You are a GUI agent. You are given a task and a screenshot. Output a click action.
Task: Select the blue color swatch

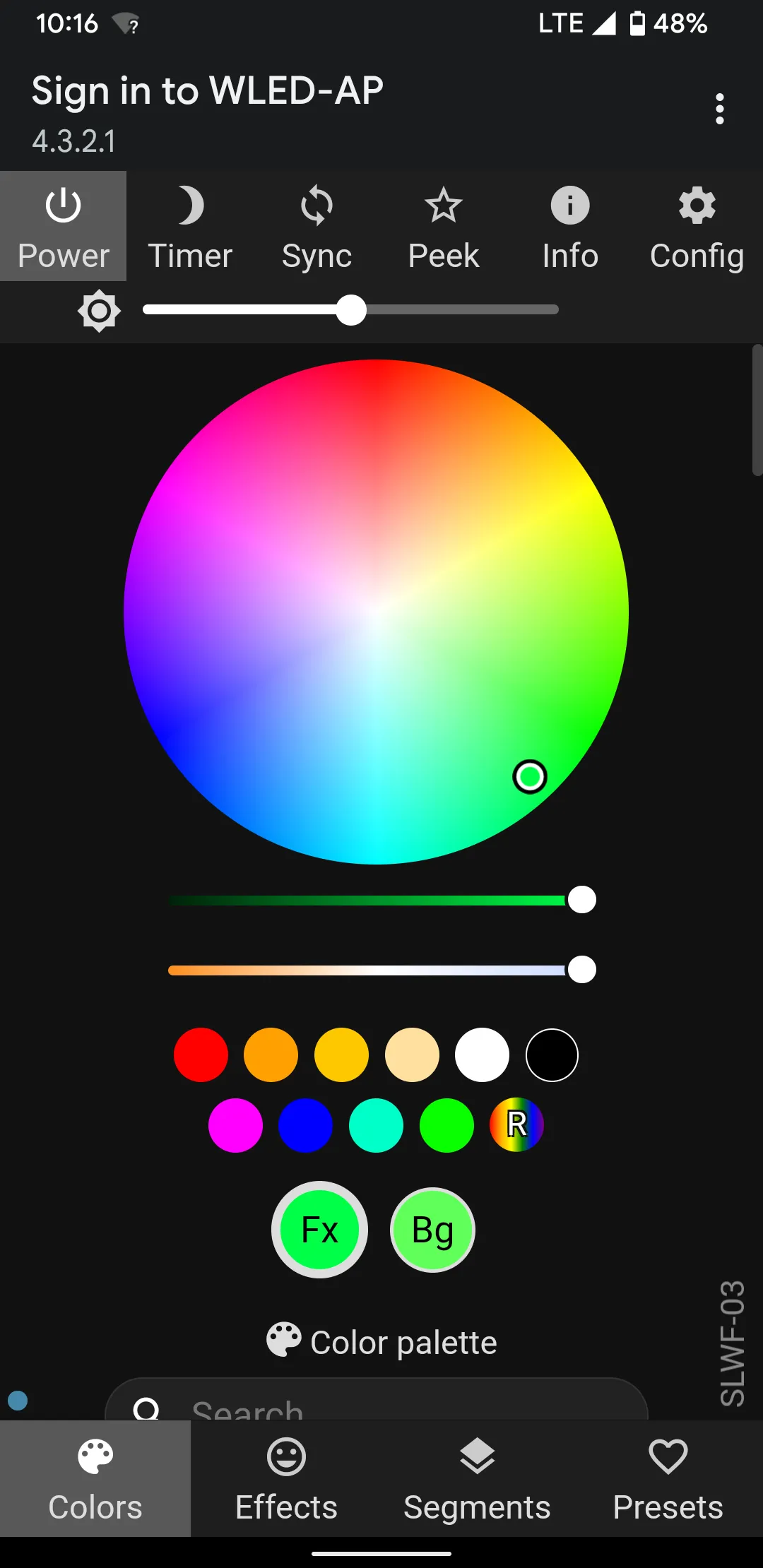[x=305, y=1125]
